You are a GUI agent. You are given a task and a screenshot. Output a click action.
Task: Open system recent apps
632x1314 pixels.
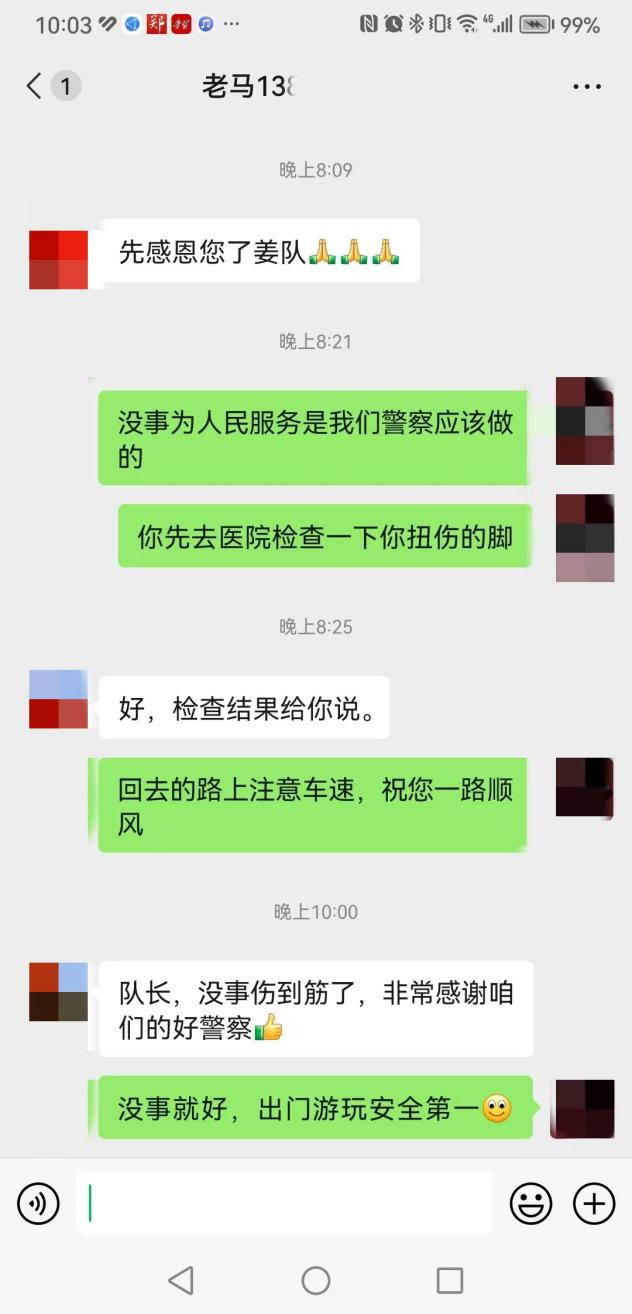coord(450,1280)
